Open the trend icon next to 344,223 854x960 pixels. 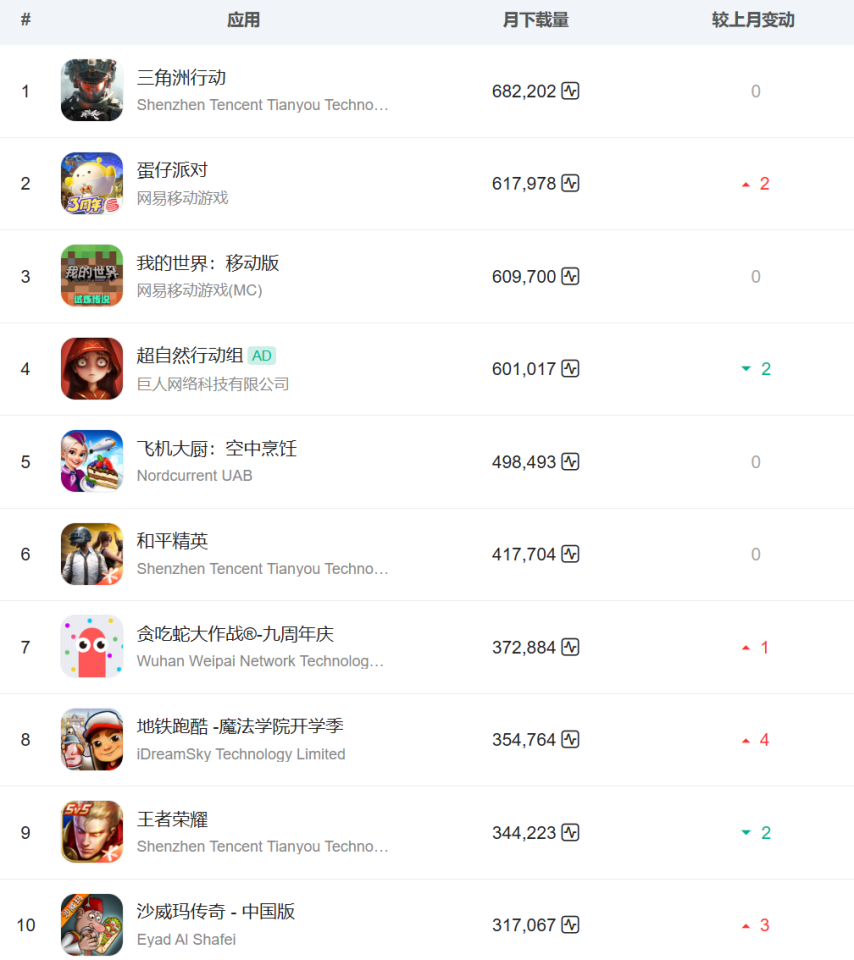570,832
